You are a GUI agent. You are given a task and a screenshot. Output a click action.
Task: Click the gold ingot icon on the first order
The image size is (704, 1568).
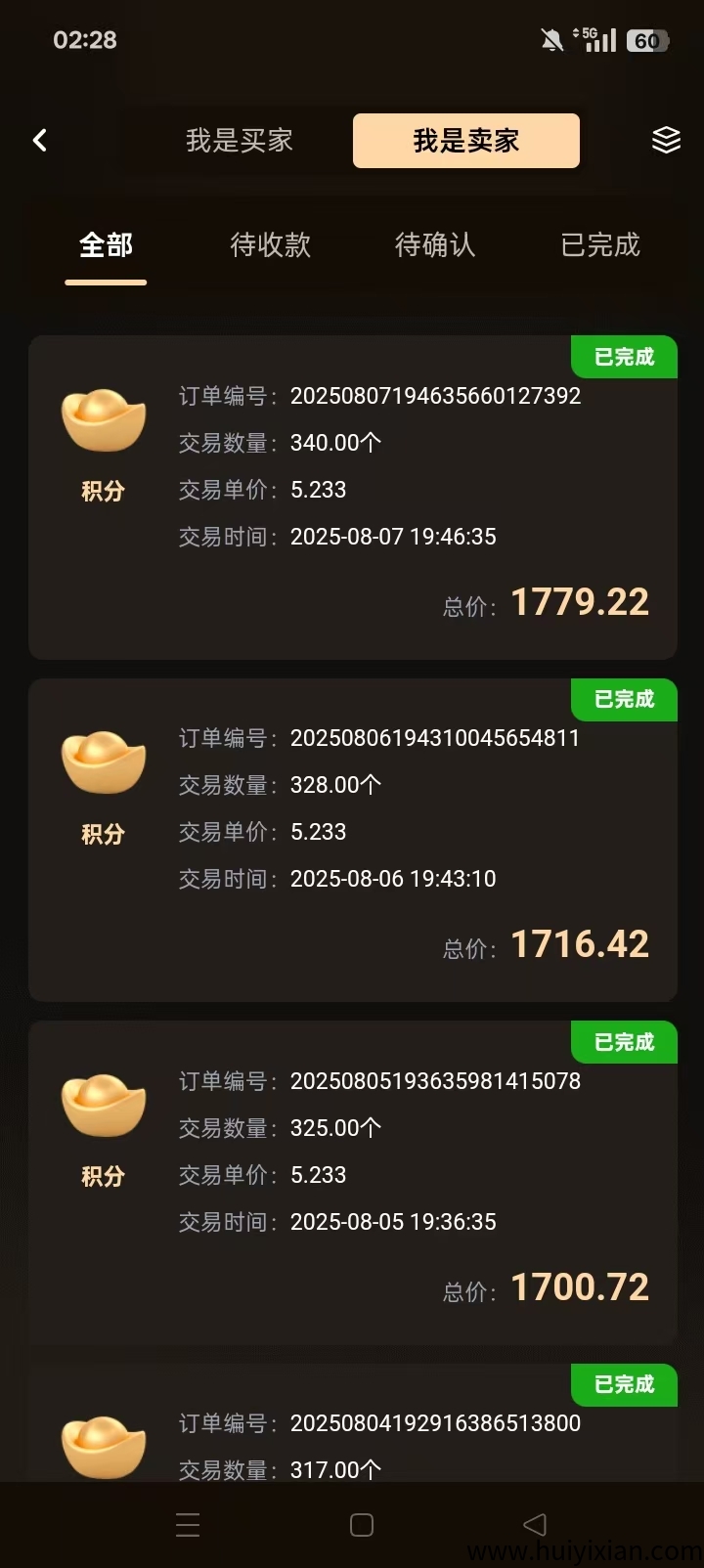click(x=103, y=418)
